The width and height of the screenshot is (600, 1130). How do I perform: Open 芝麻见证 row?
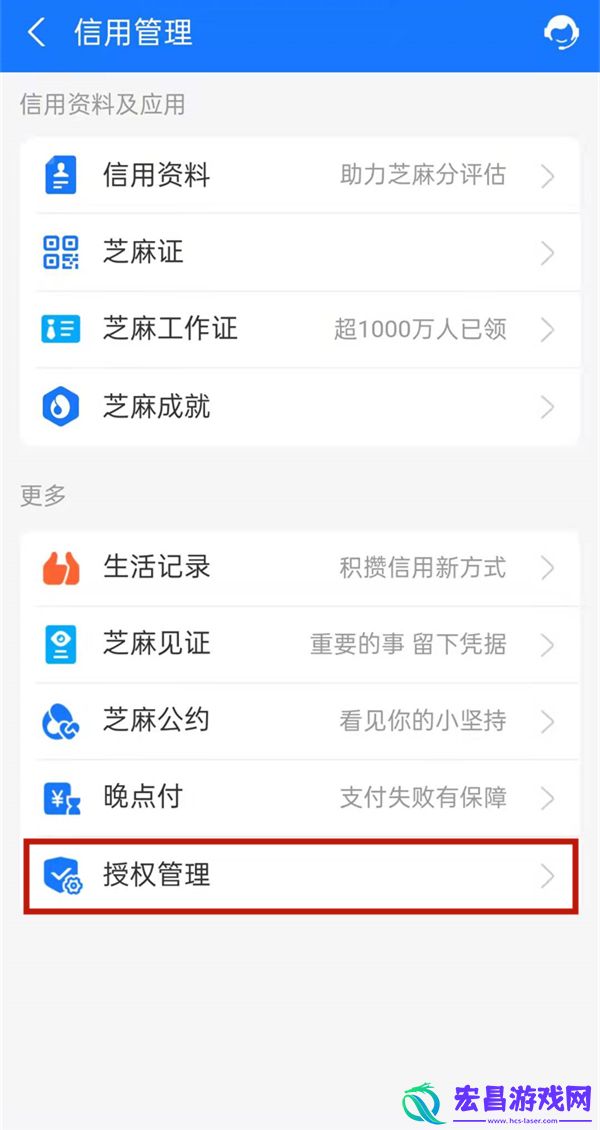click(300, 645)
